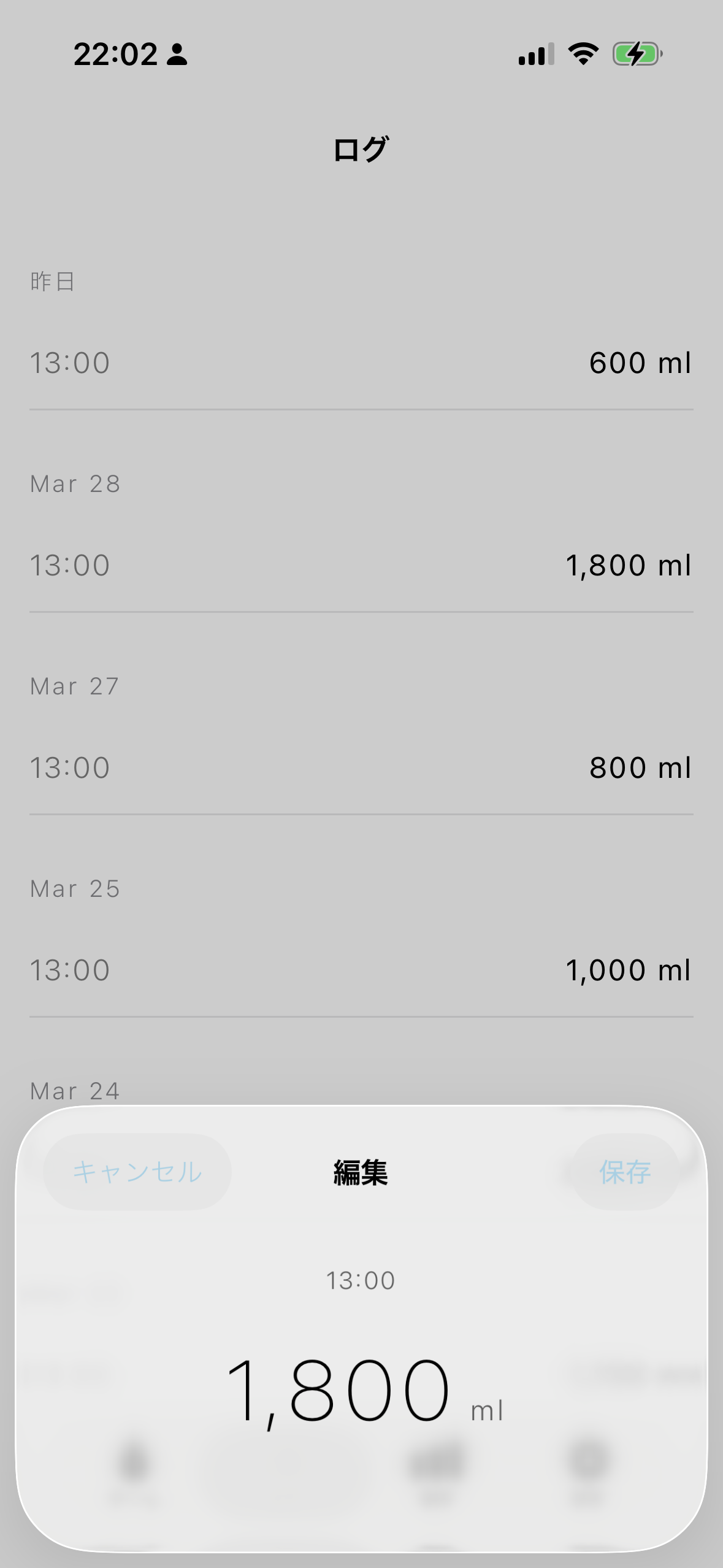Tap キャンセル to cancel editing

click(137, 1172)
